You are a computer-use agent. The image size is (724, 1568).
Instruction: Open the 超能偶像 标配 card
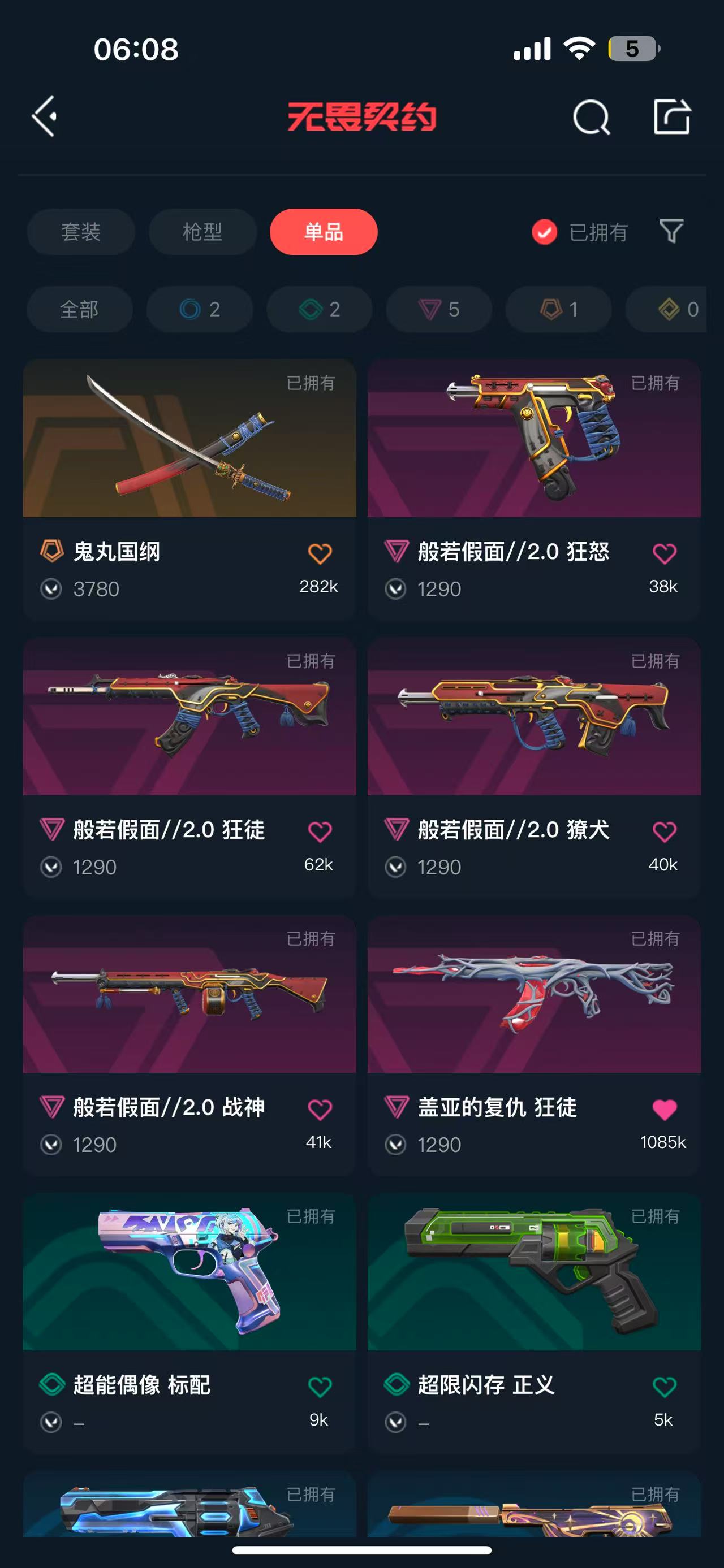[189, 1272]
